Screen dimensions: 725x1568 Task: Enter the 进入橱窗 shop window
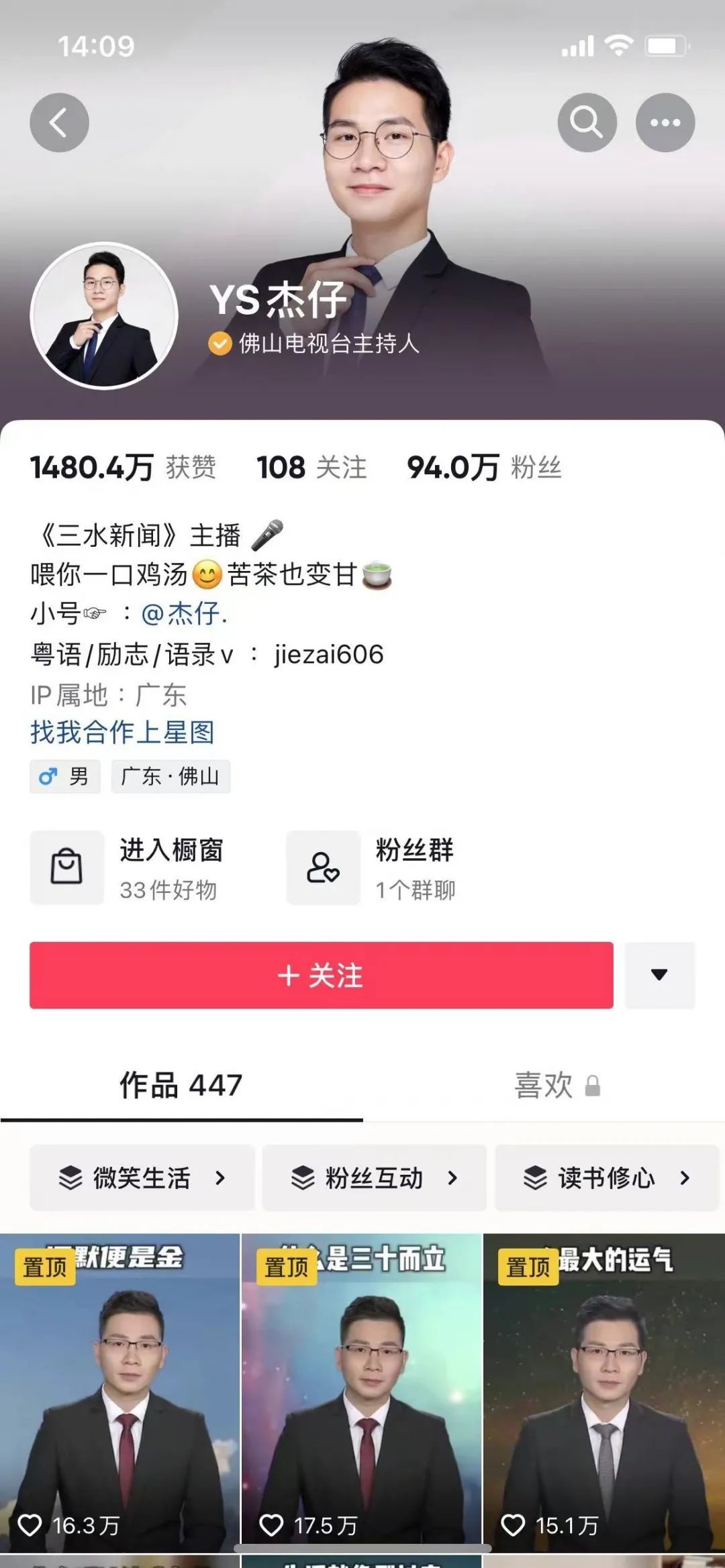click(x=128, y=868)
